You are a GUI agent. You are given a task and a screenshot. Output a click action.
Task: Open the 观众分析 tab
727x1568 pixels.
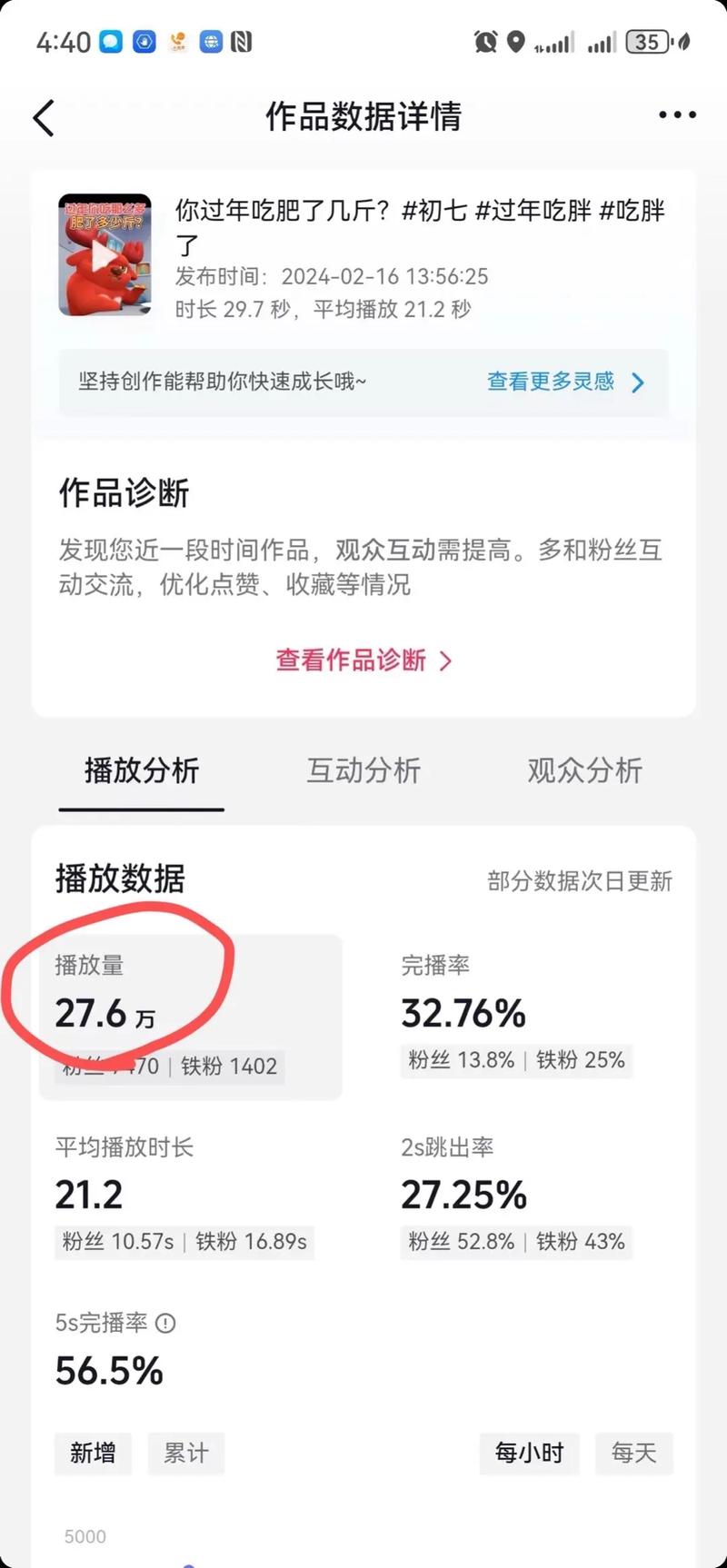583,771
